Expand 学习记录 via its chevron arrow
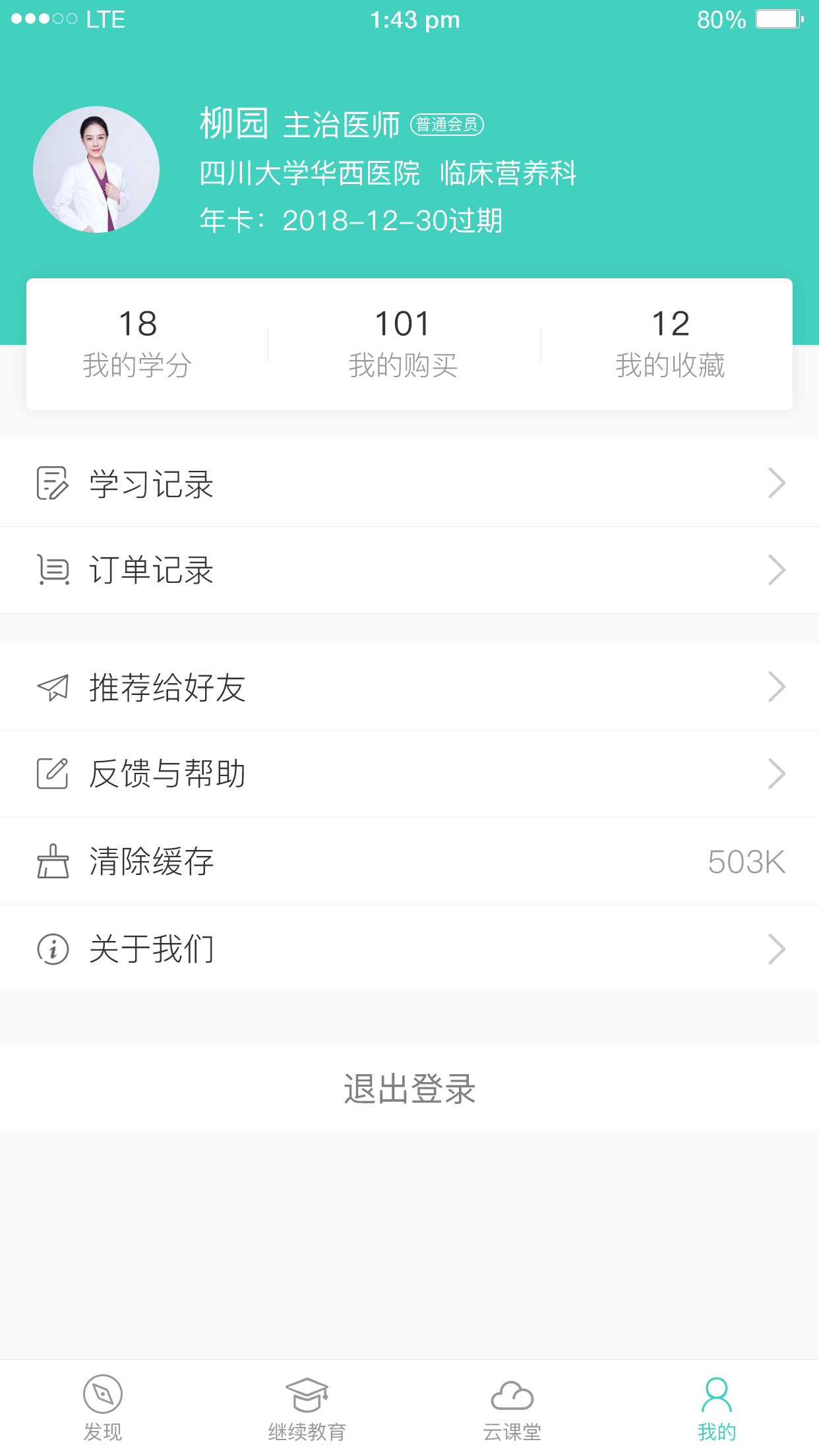The height and width of the screenshot is (1456, 819). [x=777, y=483]
